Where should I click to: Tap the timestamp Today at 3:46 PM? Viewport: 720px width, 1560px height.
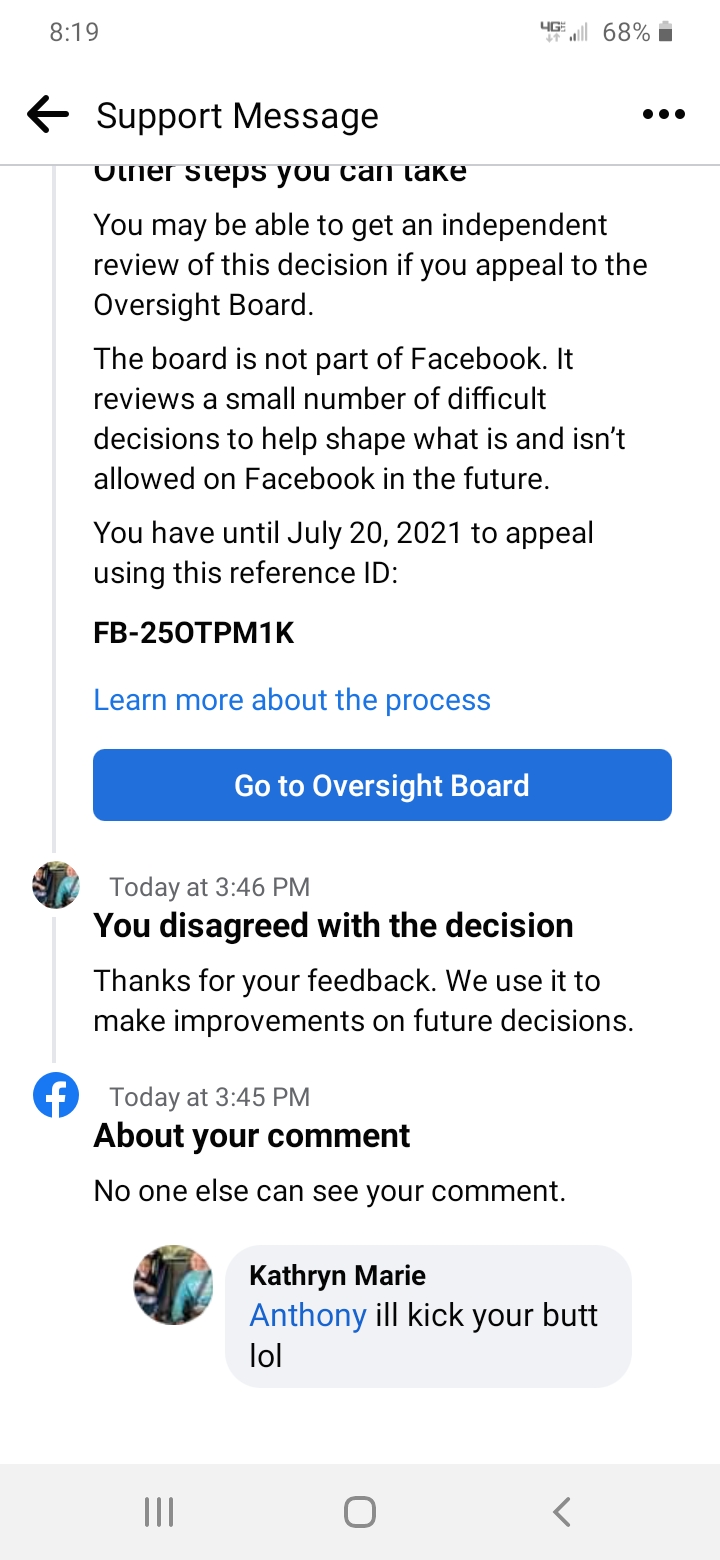click(208, 887)
